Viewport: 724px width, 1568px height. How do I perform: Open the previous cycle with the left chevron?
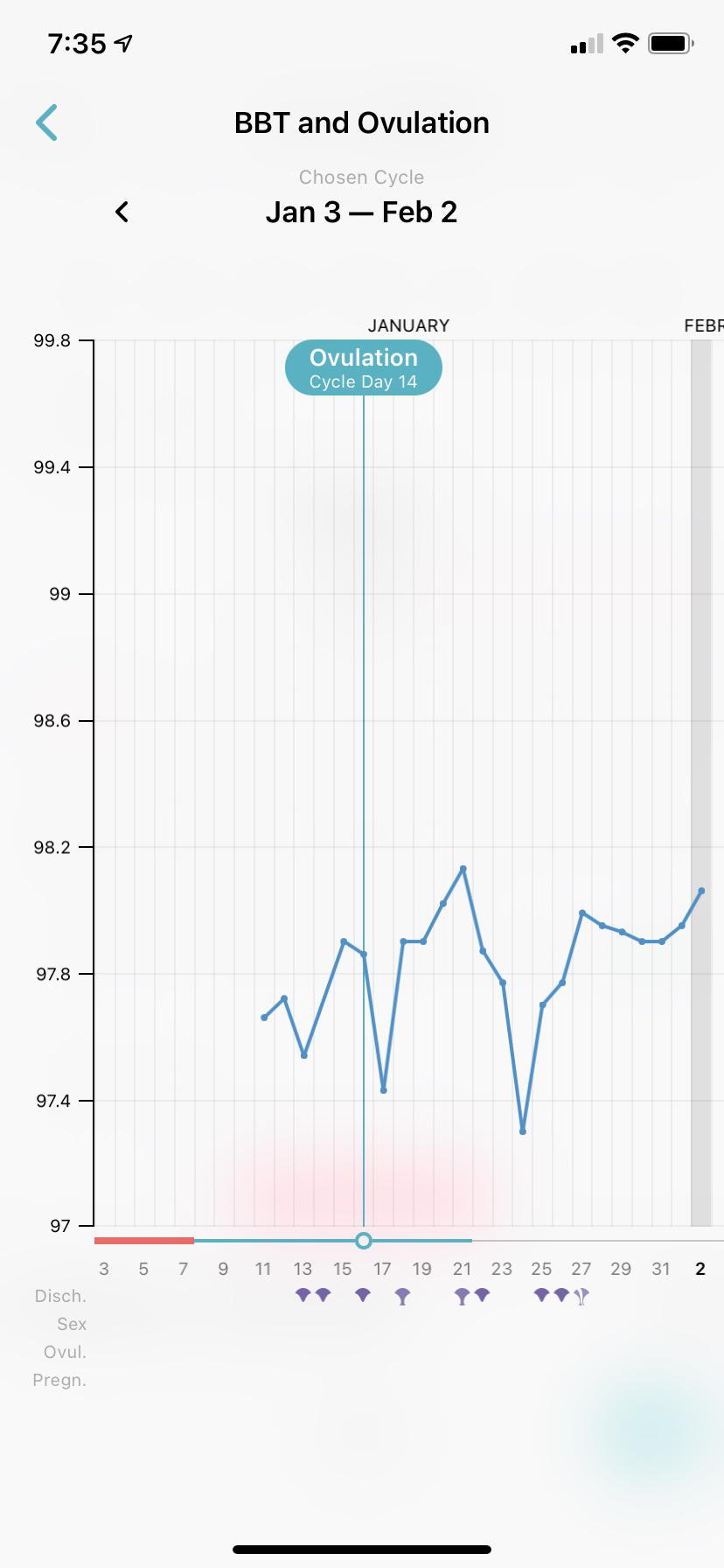(122, 212)
